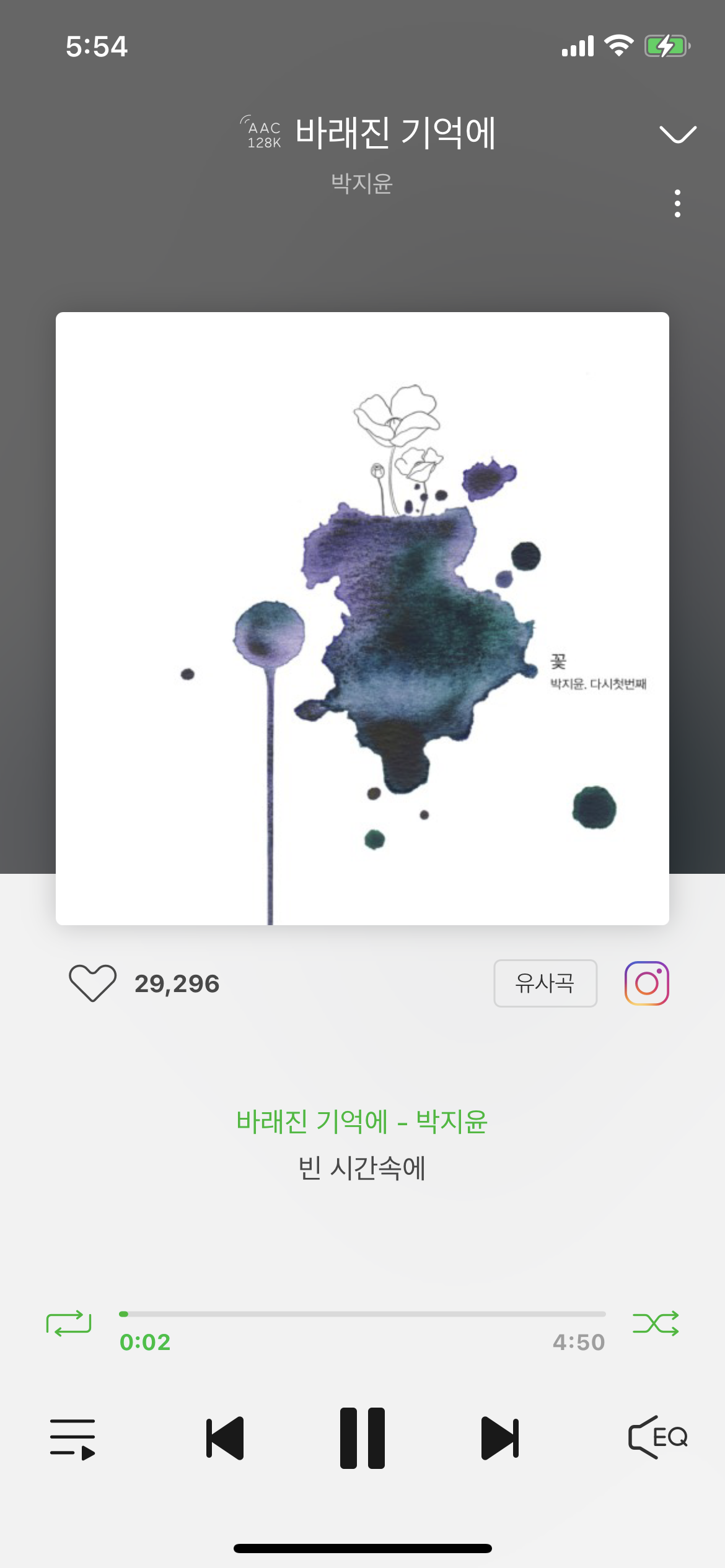Share this song to Instagram
Image resolution: width=725 pixels, height=1568 pixels.
point(646,983)
